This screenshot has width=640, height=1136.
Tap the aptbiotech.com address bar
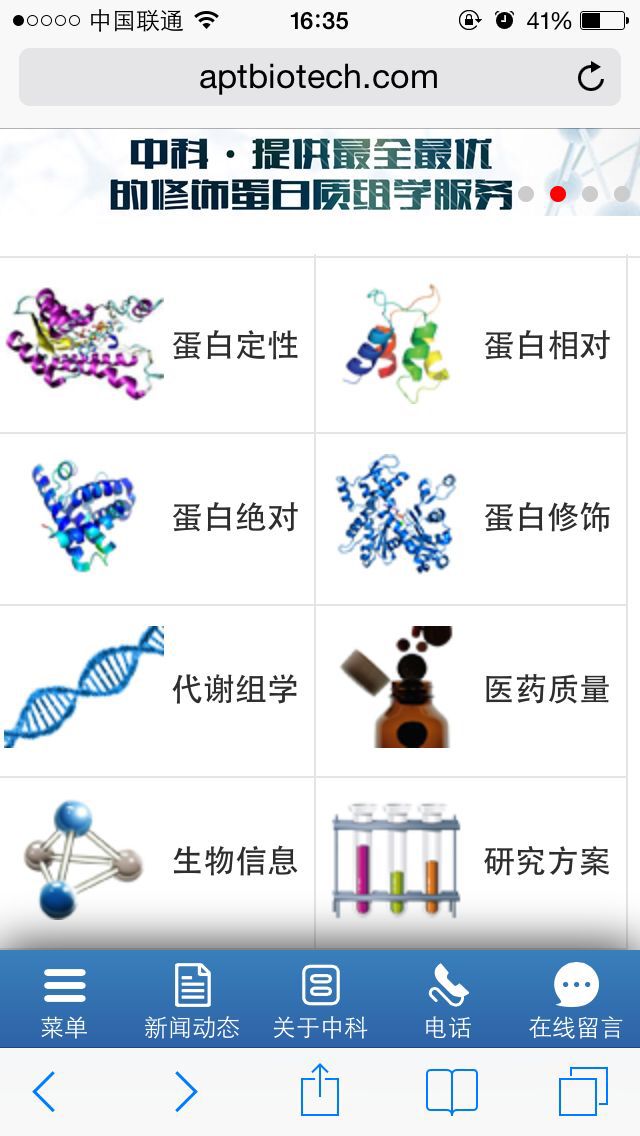click(318, 77)
